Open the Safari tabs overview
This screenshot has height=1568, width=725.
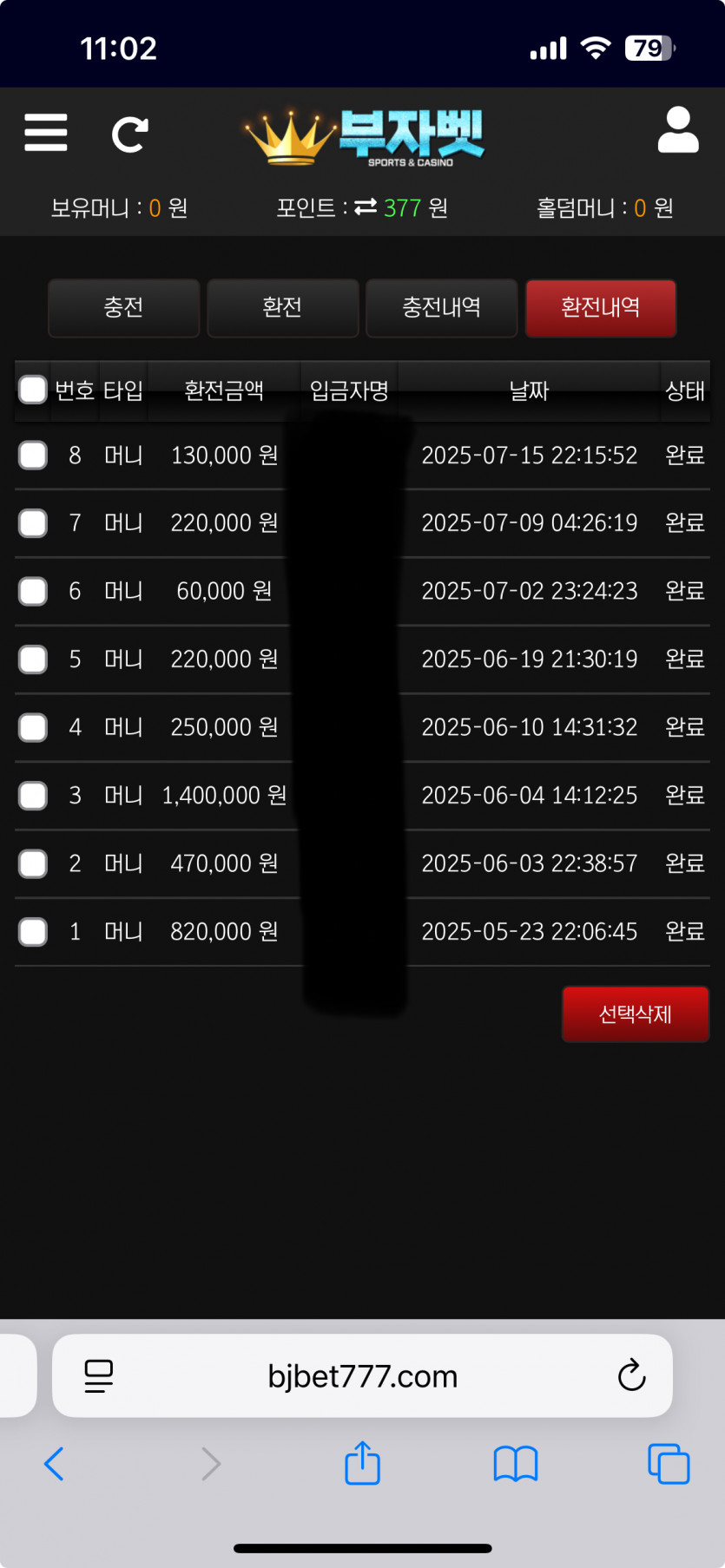point(669,1464)
